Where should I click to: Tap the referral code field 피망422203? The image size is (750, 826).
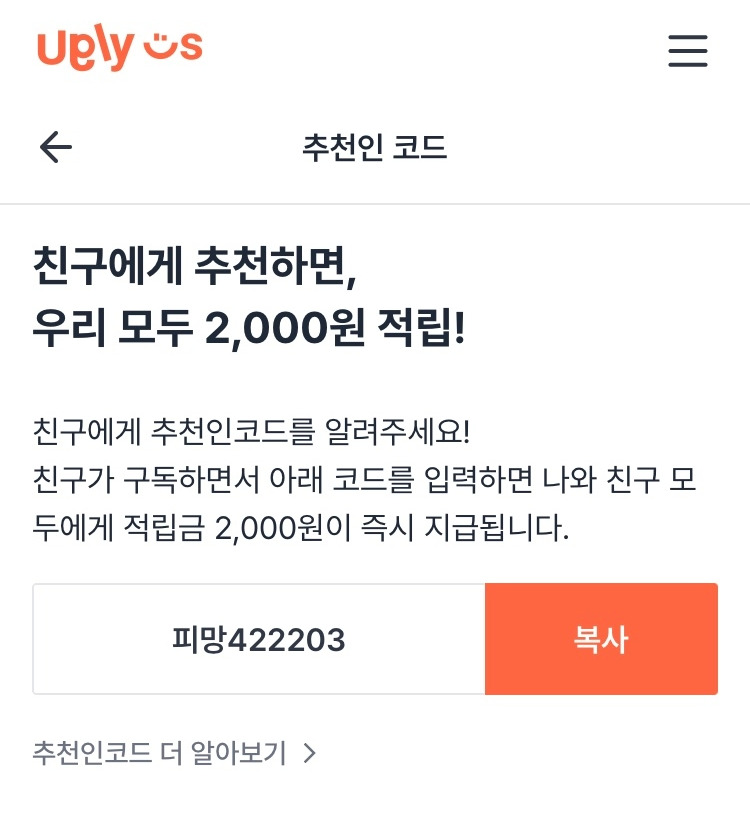(x=259, y=639)
